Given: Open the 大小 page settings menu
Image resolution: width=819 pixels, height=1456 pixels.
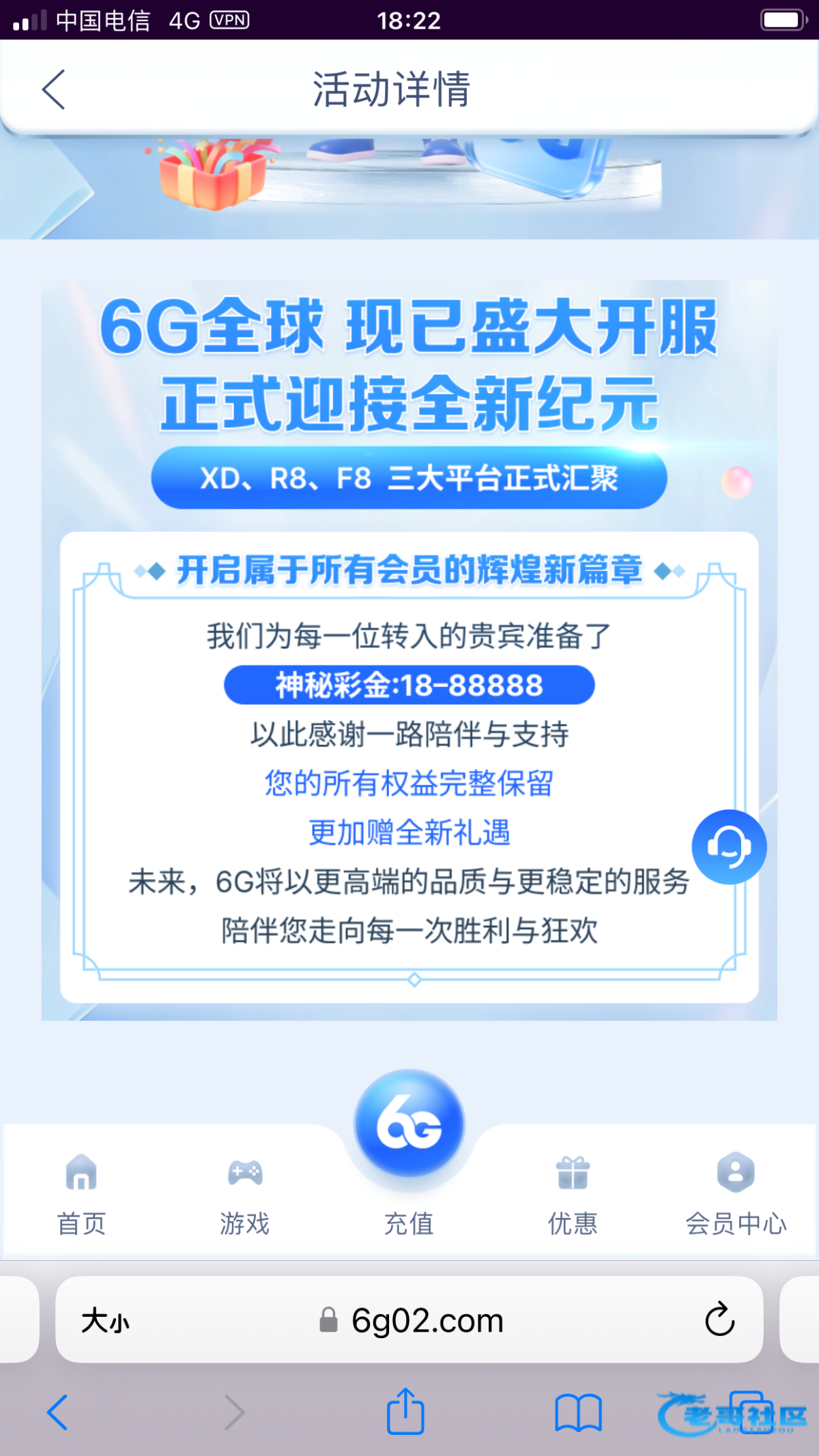Looking at the screenshot, I should click(105, 1321).
